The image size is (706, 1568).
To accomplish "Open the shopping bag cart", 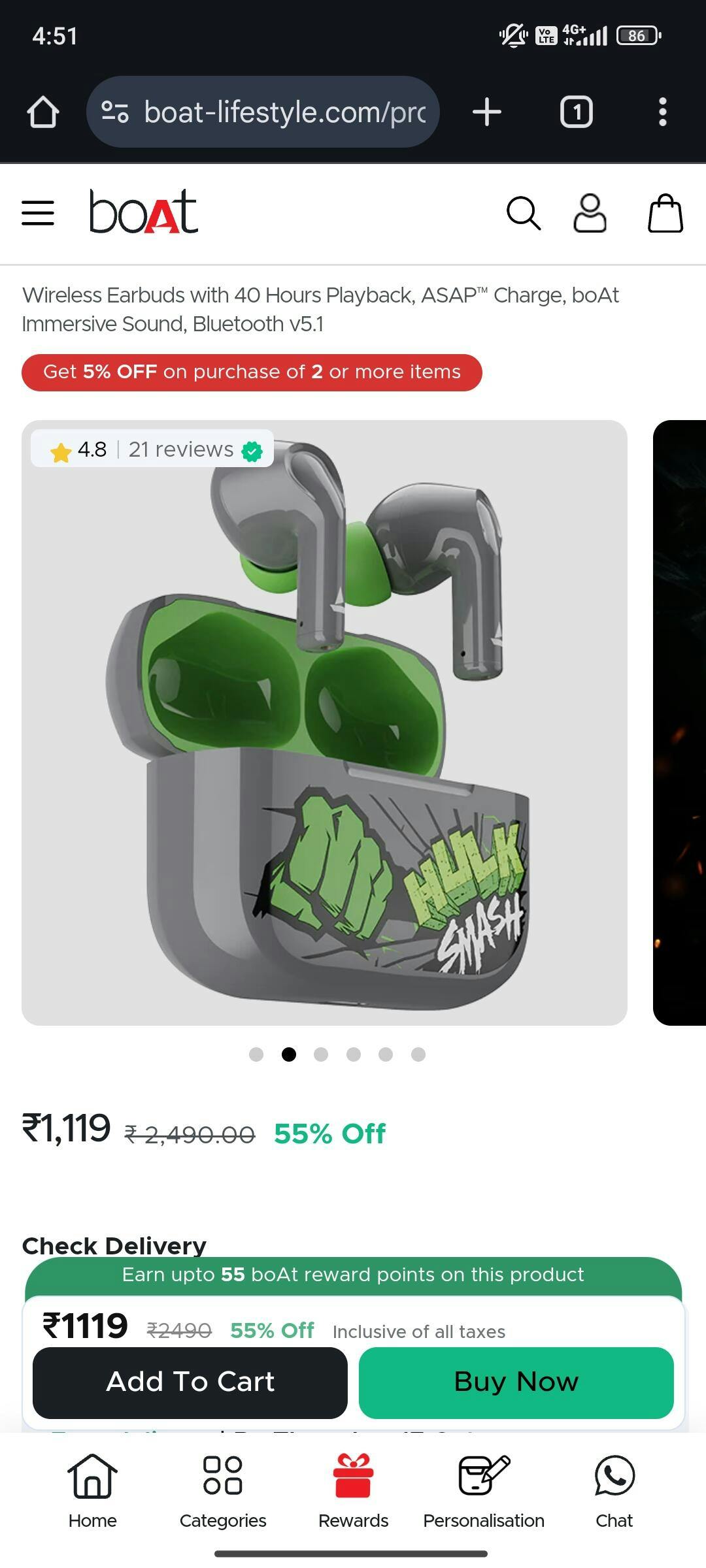I will point(665,213).
